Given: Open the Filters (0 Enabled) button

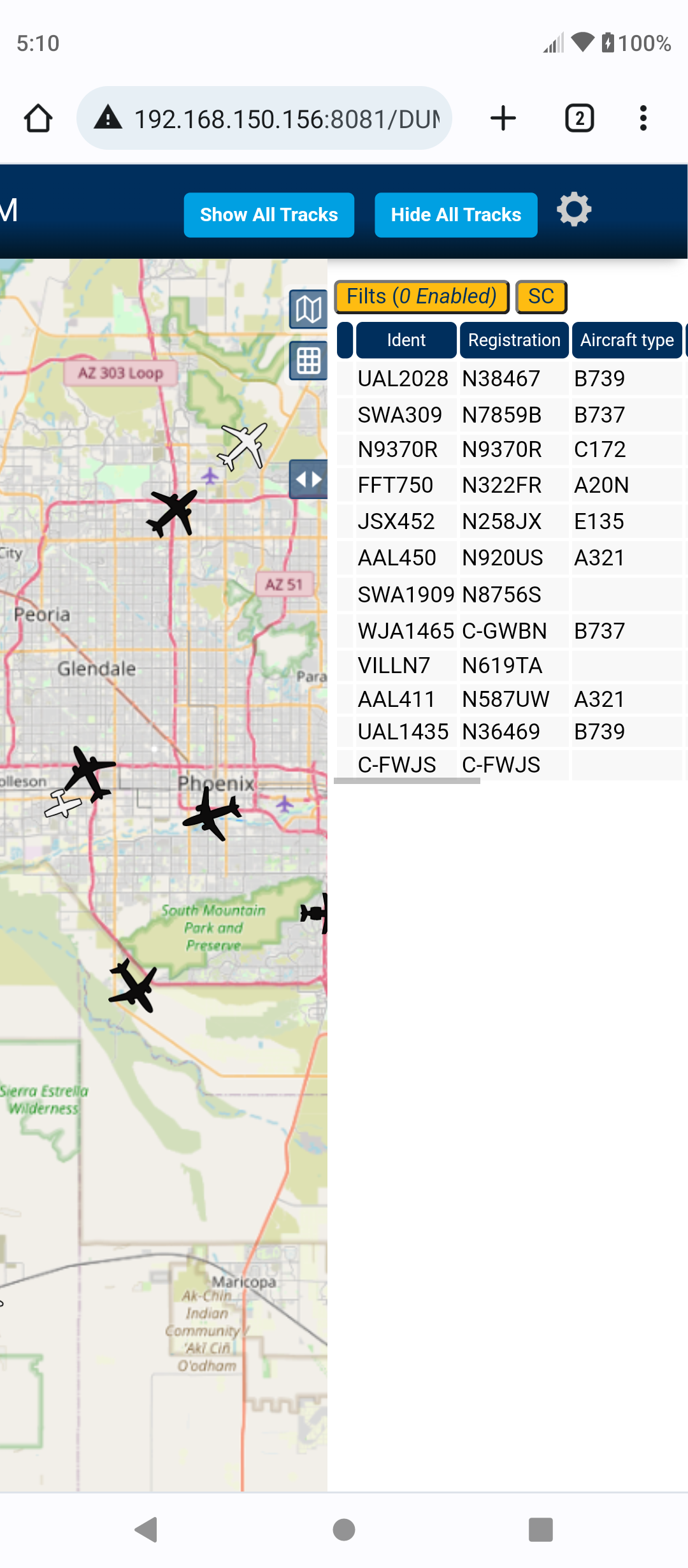Looking at the screenshot, I should pyautogui.click(x=422, y=297).
